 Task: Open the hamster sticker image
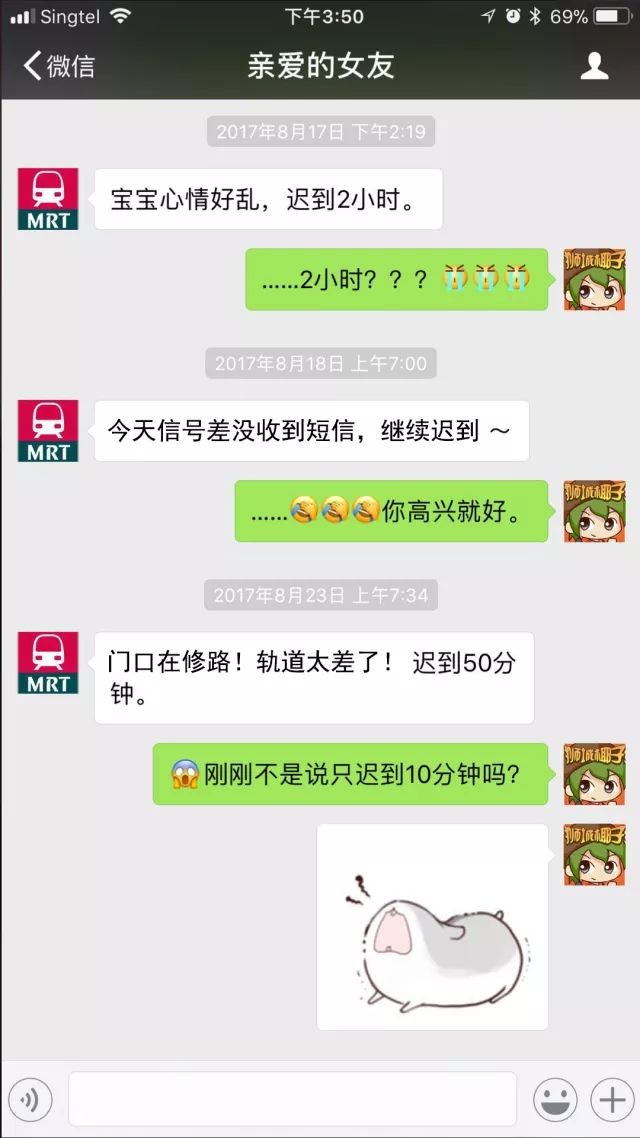[x=432, y=927]
